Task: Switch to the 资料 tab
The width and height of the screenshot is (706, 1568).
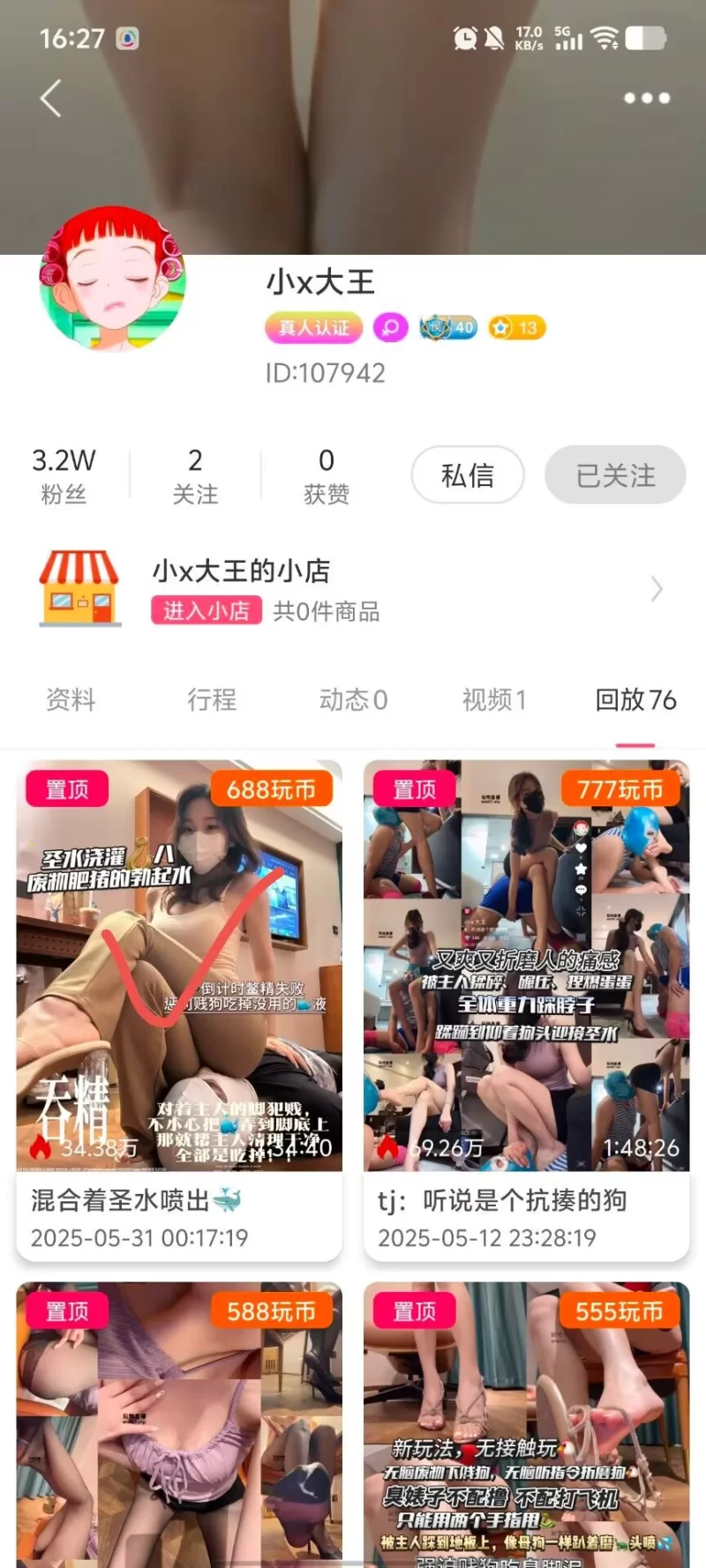Action: [x=71, y=700]
